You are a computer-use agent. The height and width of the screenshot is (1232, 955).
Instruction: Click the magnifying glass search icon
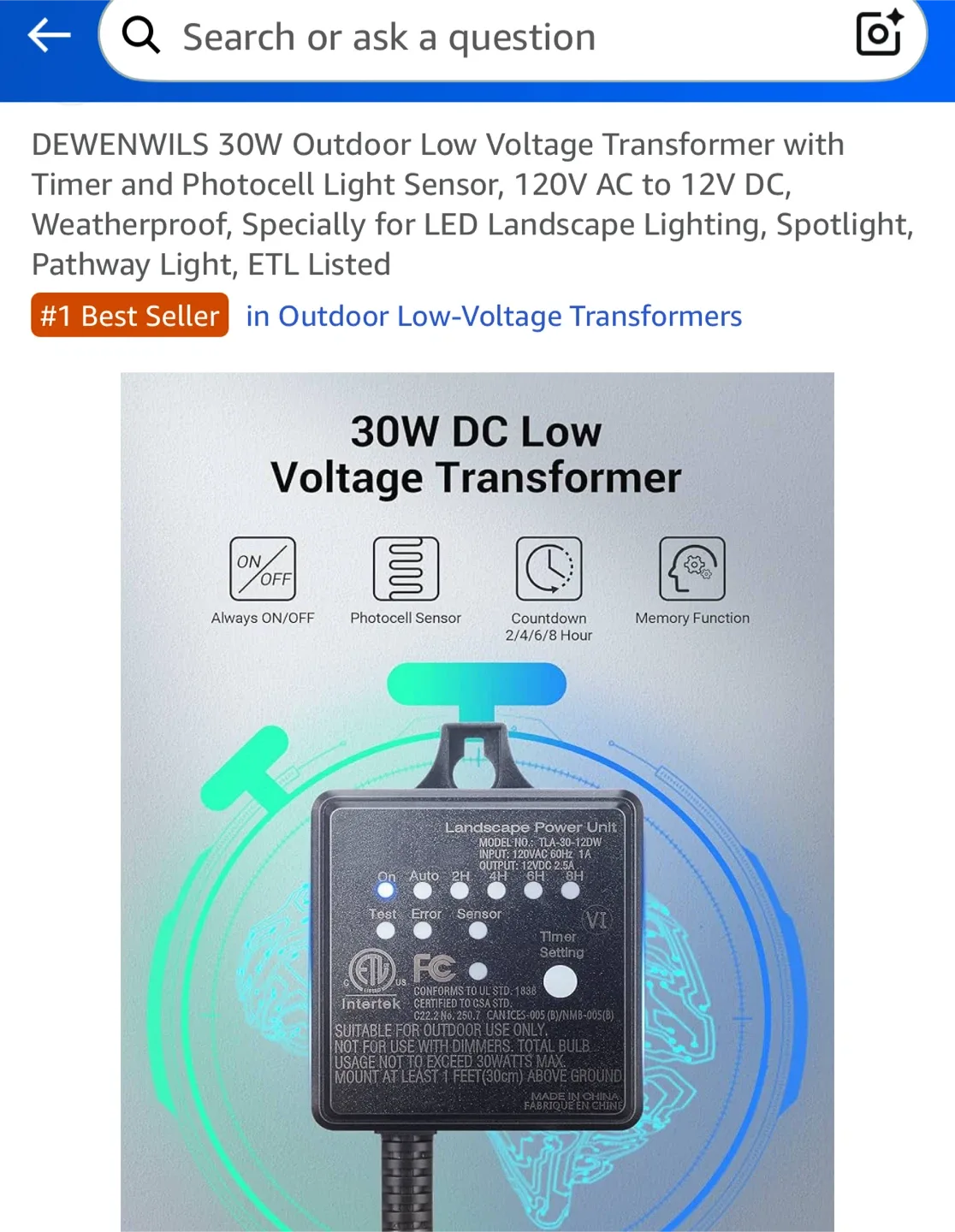click(x=141, y=36)
